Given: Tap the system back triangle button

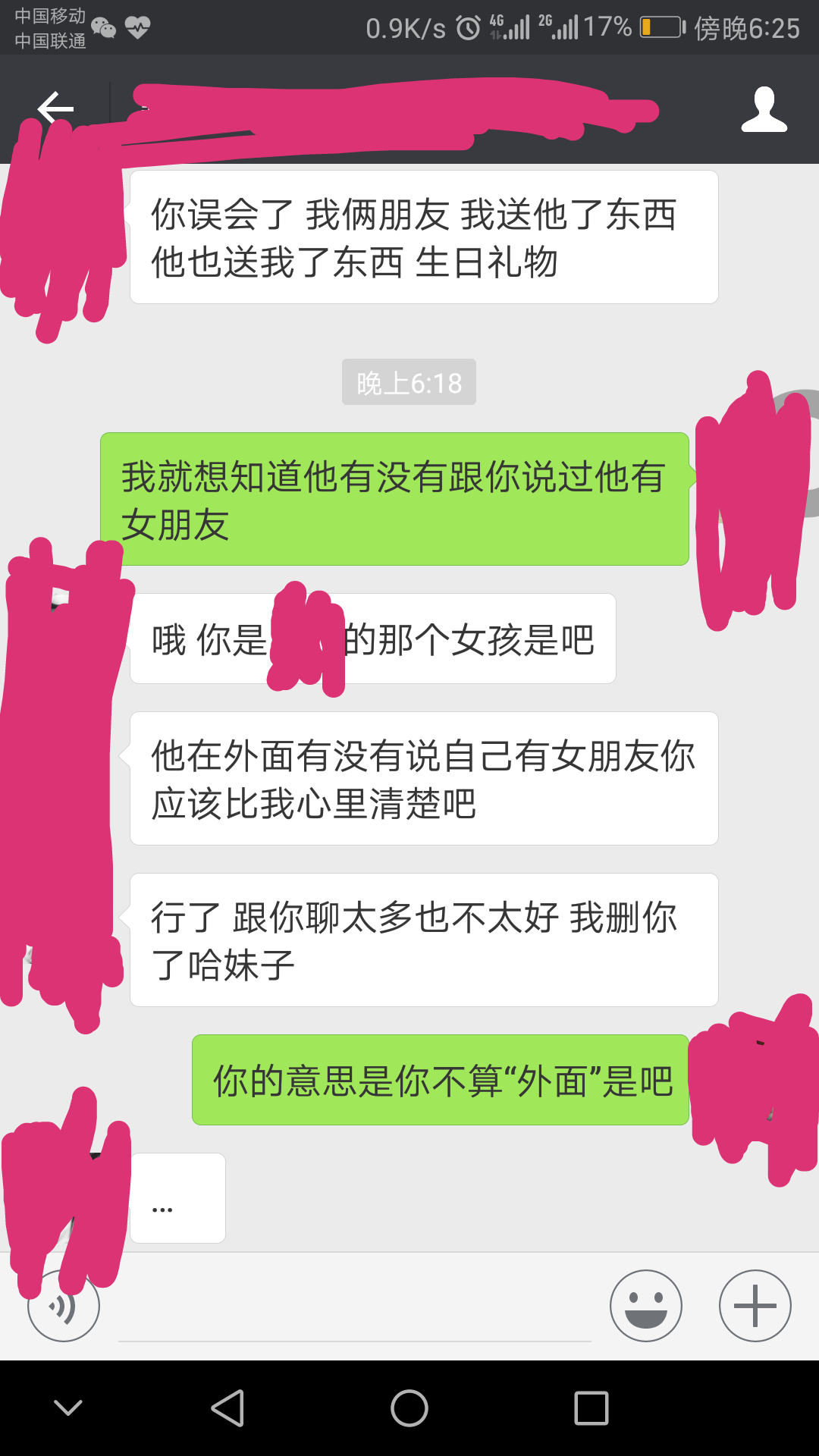Looking at the screenshot, I should (x=227, y=1408).
